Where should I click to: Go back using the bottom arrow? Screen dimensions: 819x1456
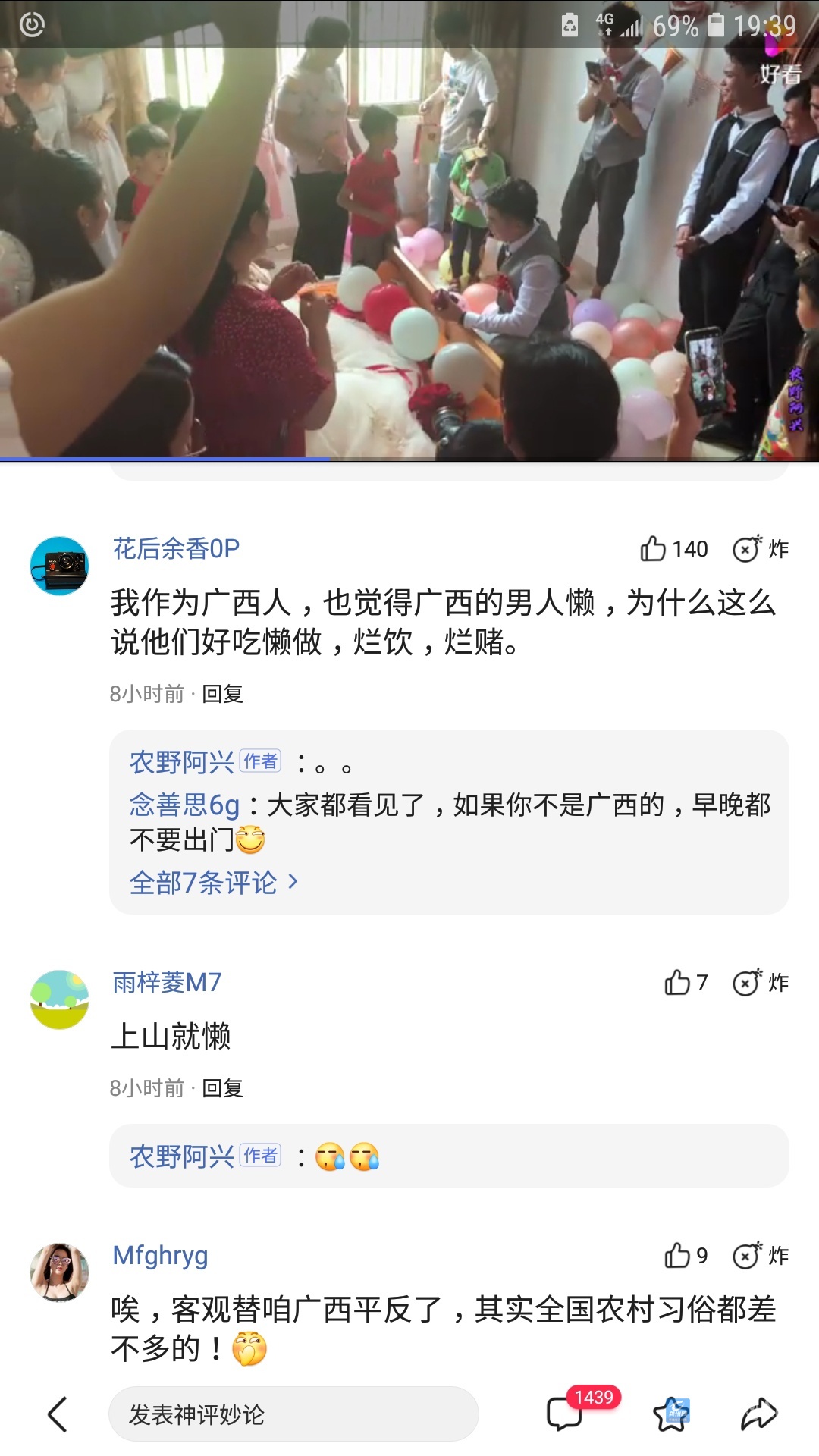coord(58,1414)
